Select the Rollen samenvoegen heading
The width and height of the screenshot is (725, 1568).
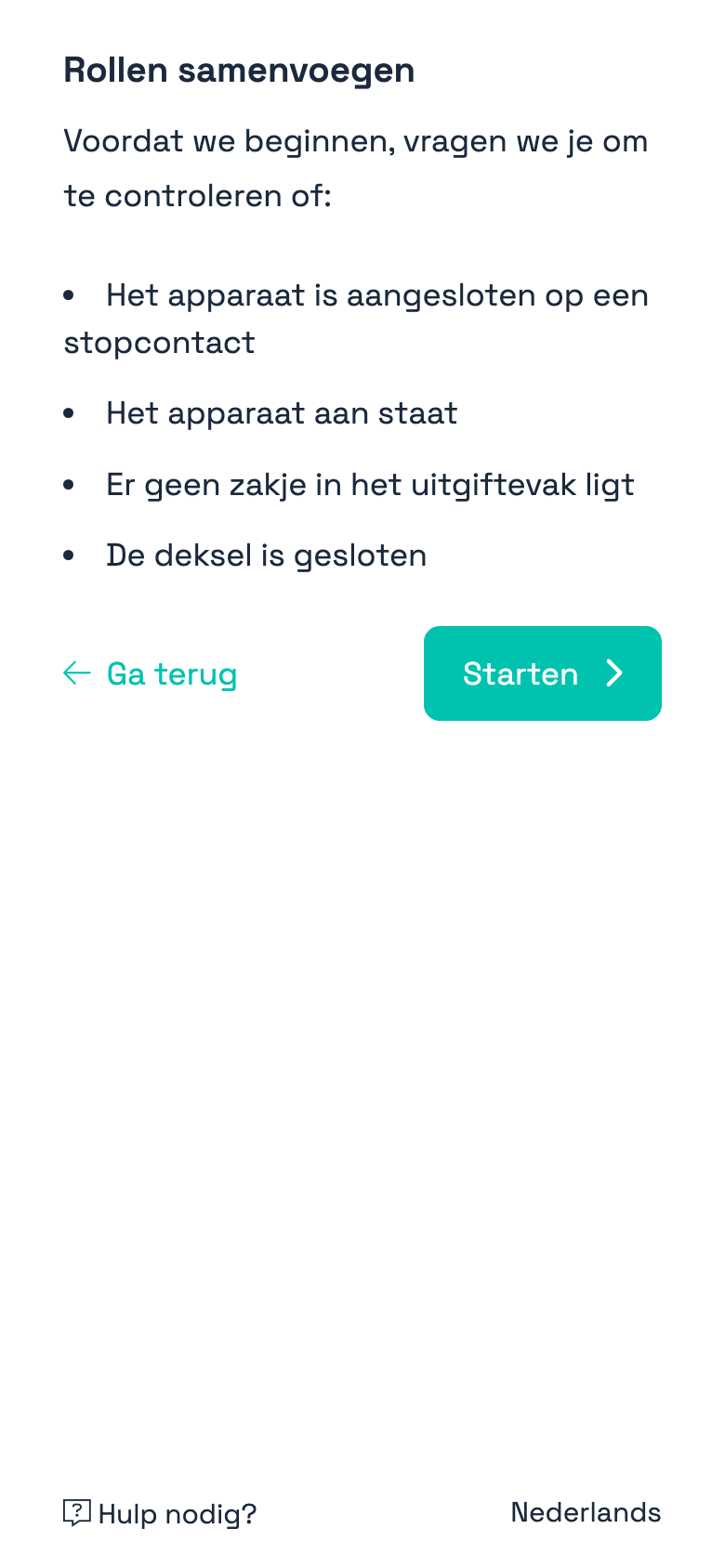click(x=238, y=70)
